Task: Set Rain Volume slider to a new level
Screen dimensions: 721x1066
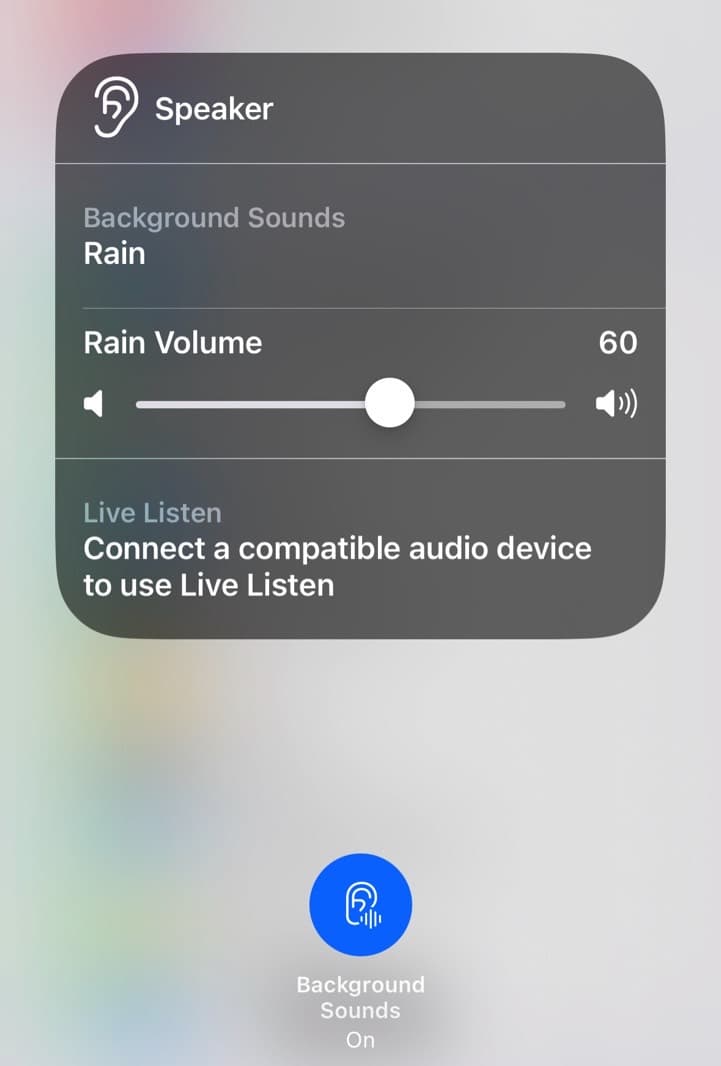Action: click(x=389, y=405)
